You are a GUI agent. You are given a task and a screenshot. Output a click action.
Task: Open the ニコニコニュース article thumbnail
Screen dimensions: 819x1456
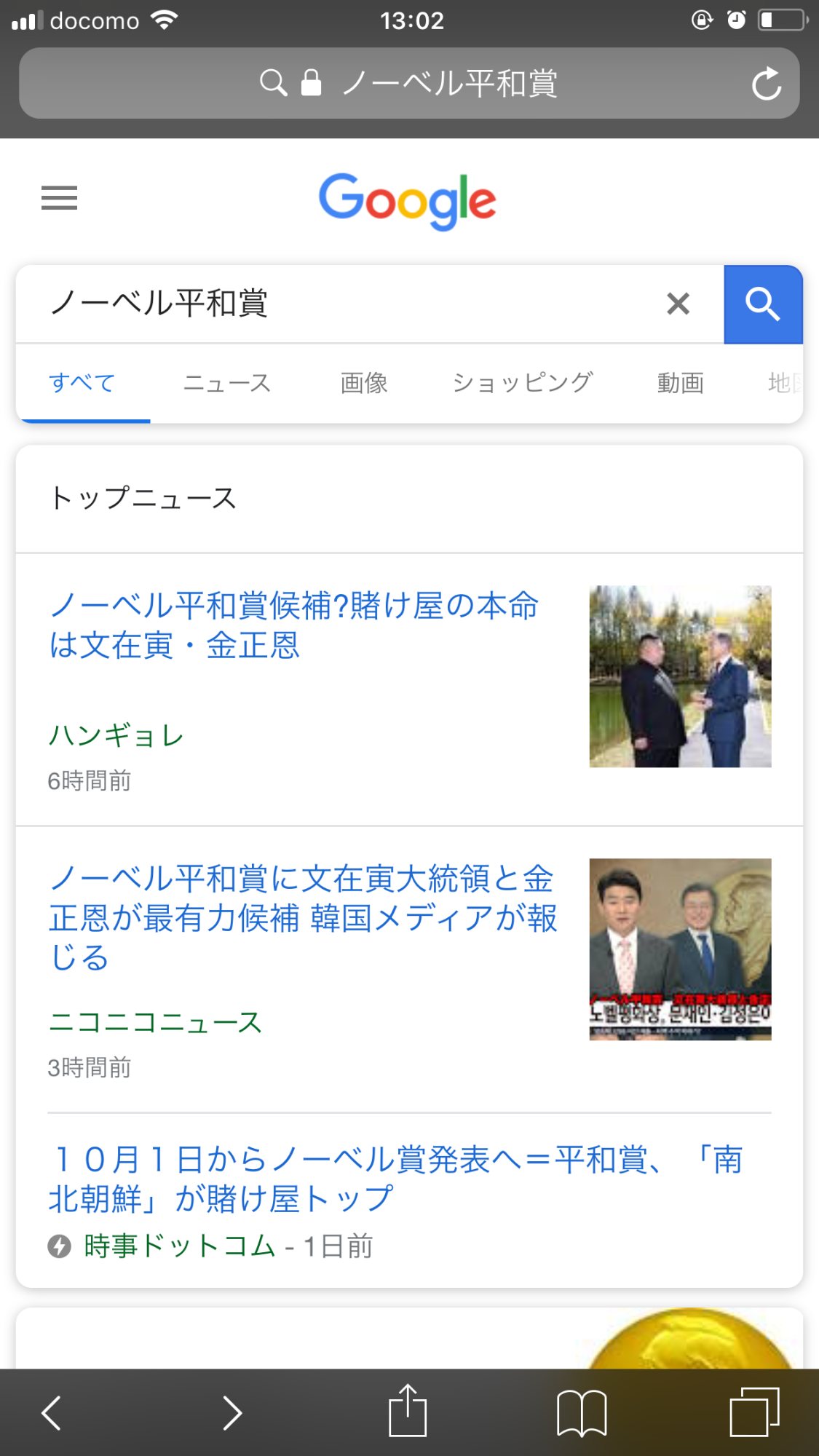(x=680, y=949)
